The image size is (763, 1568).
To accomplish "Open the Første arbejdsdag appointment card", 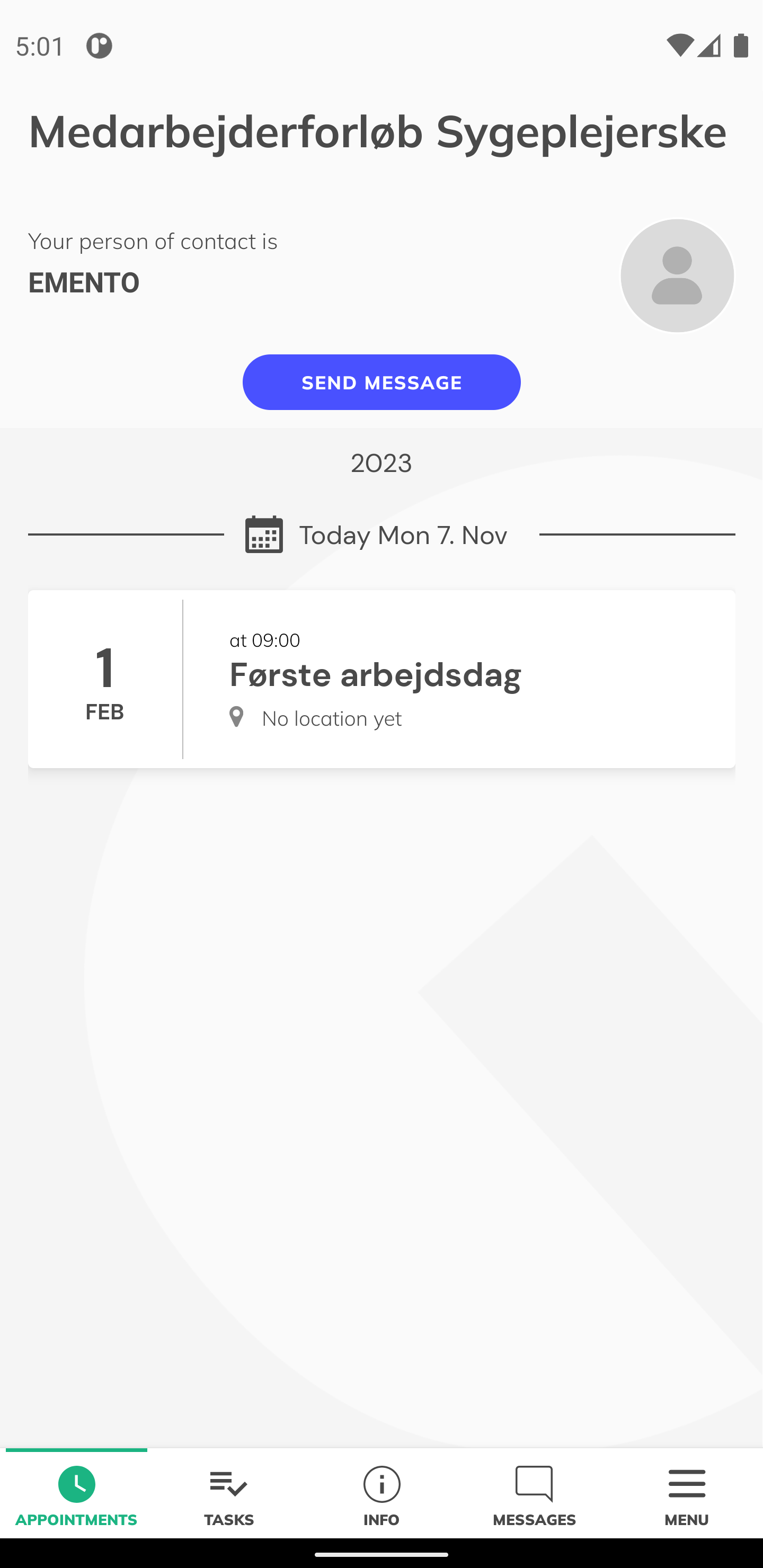I will click(x=381, y=678).
